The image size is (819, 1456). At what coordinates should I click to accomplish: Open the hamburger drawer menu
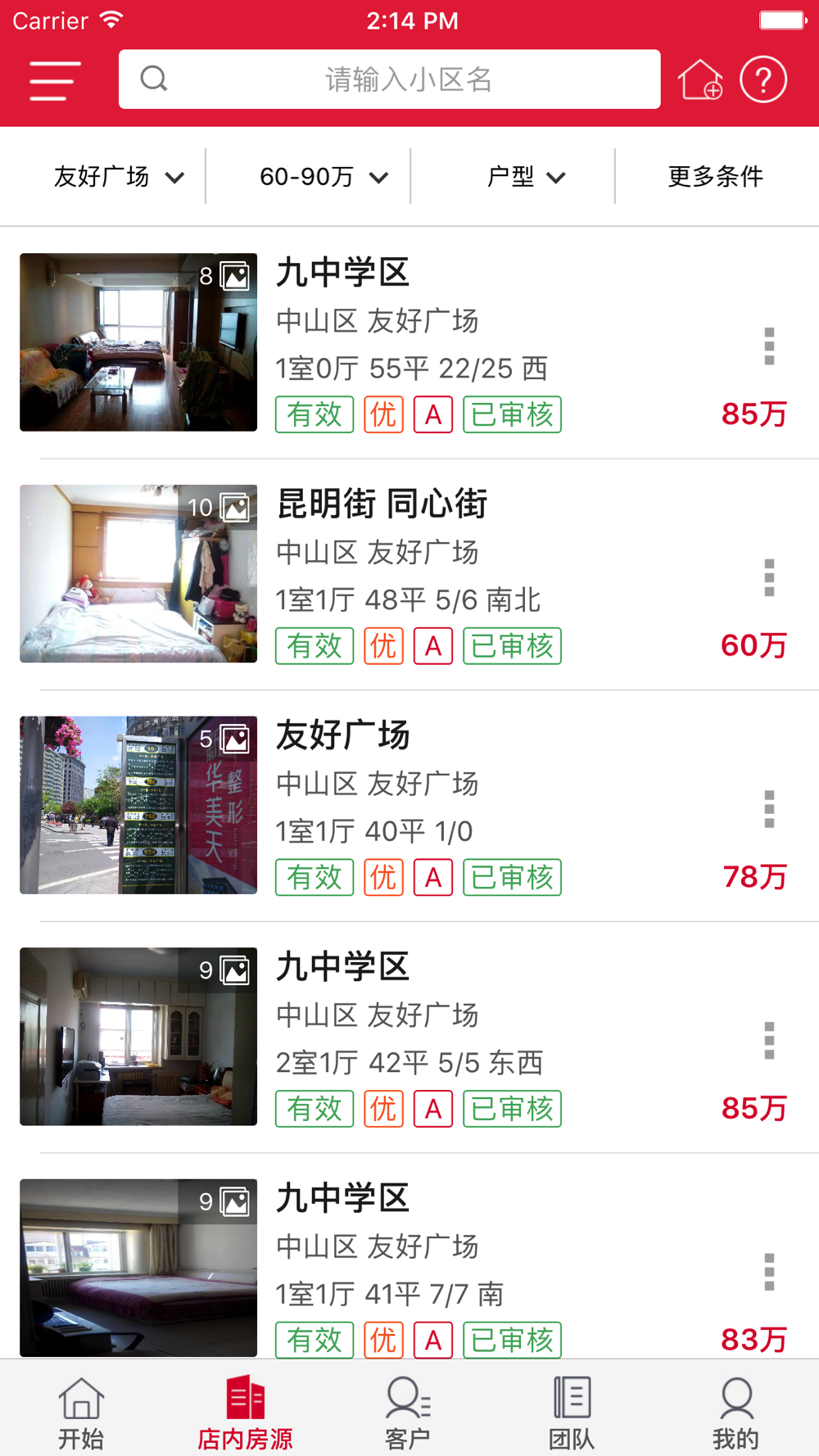coord(55,80)
